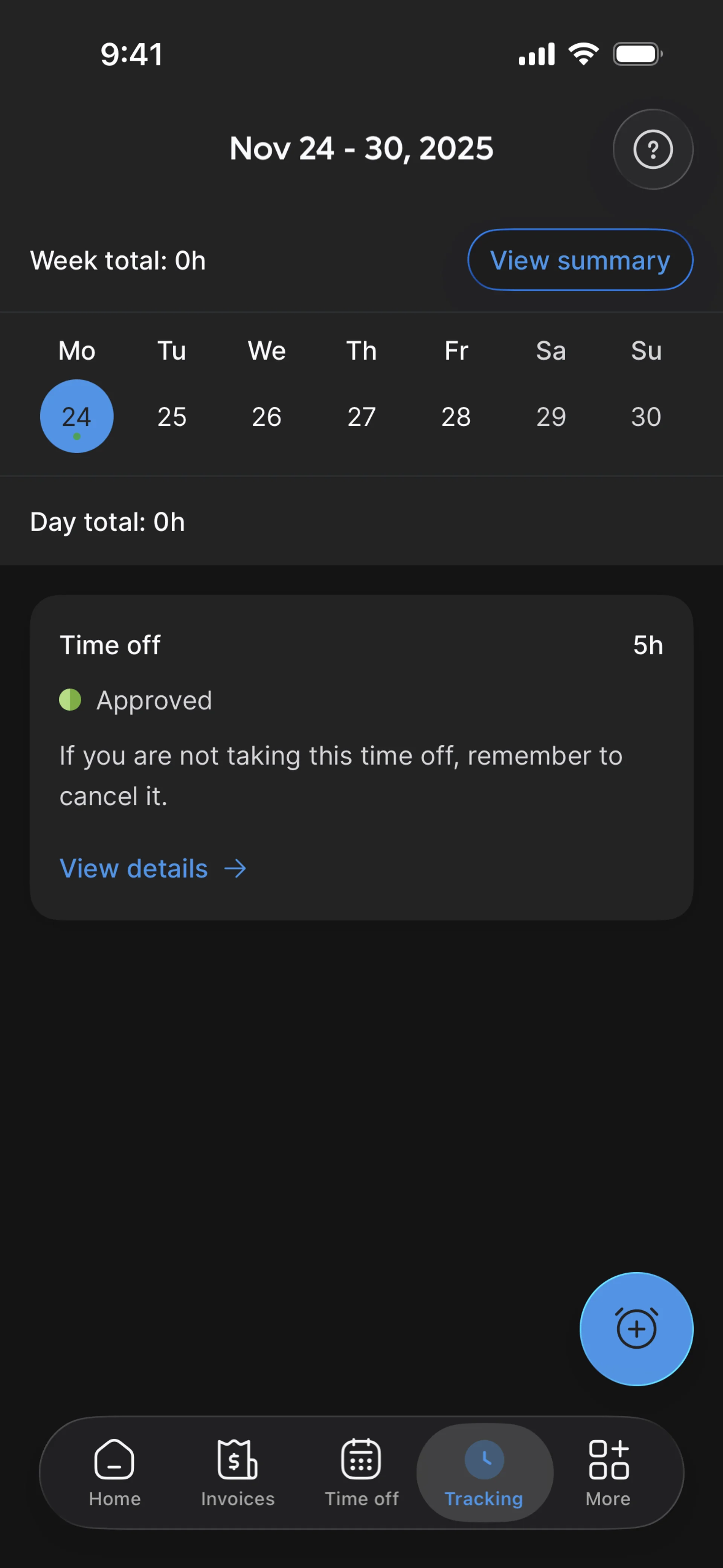
Task: Tap the Tracking tab
Action: click(484, 1472)
